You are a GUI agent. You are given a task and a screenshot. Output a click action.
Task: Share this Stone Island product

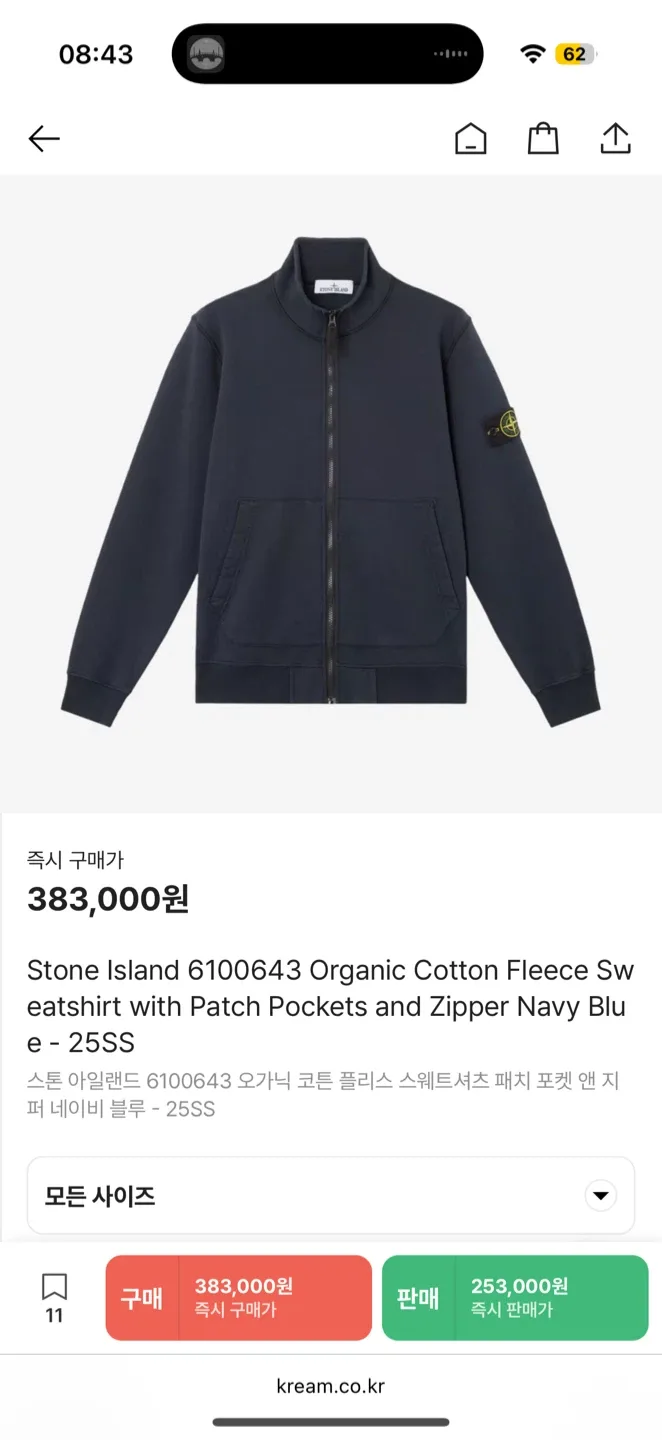click(x=615, y=139)
